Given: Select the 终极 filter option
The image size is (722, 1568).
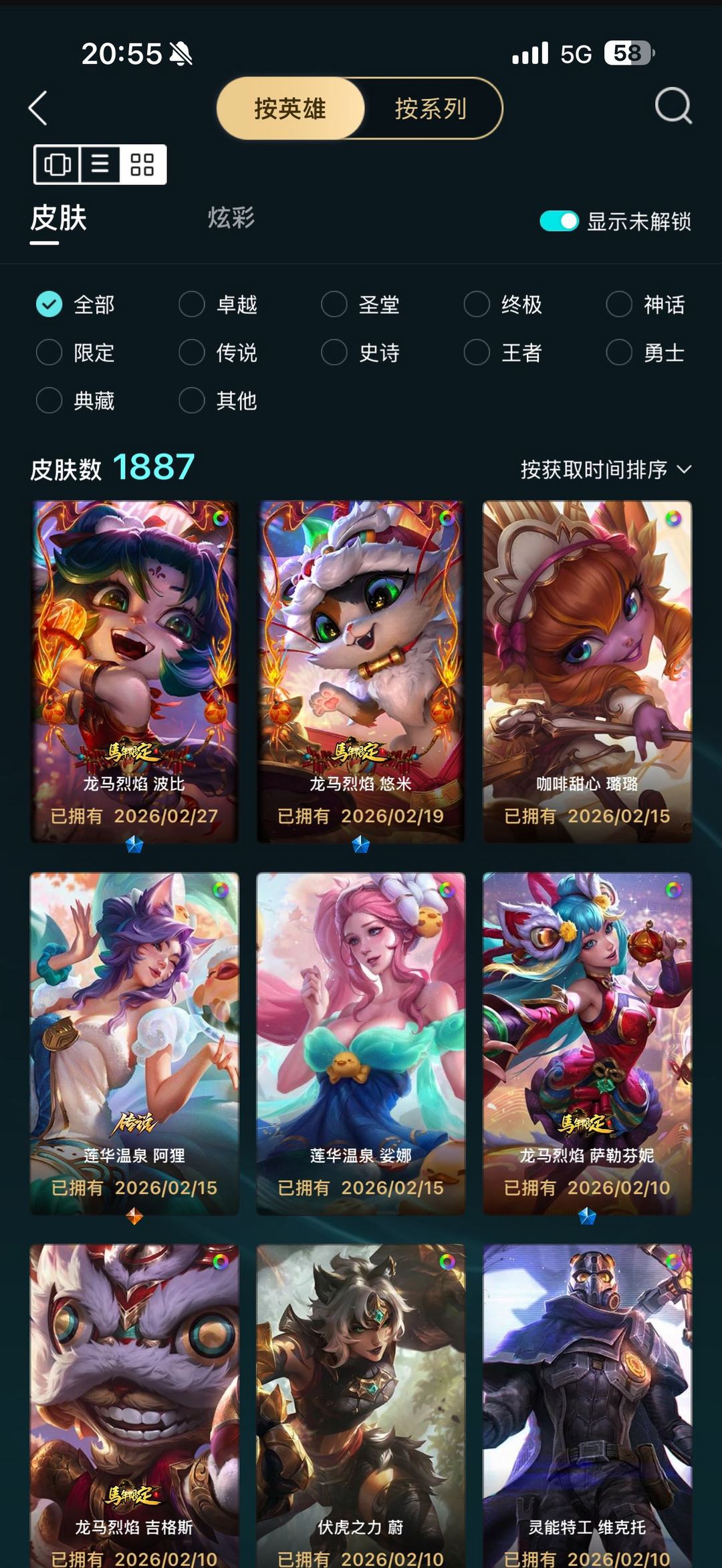Looking at the screenshot, I should (x=503, y=305).
